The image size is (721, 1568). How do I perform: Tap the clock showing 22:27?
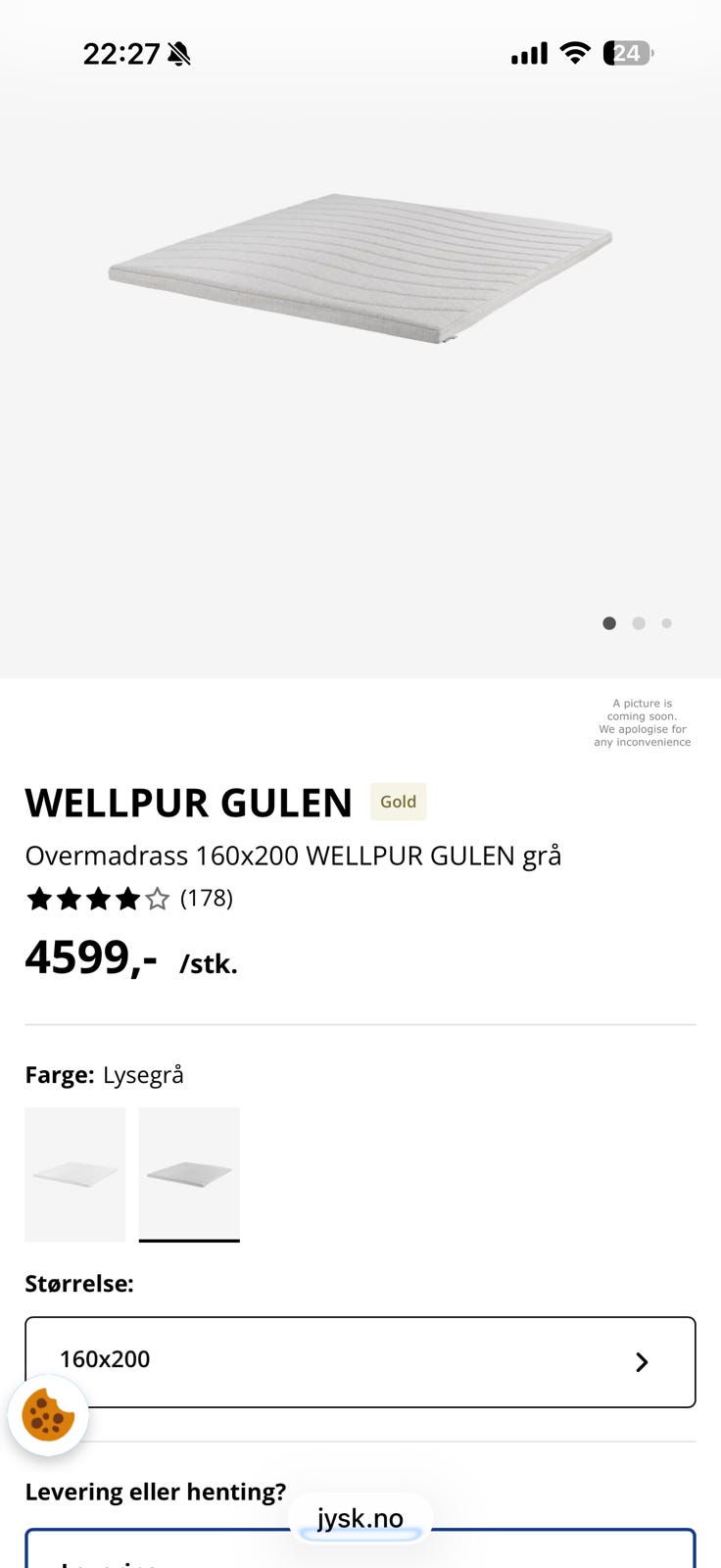[120, 54]
